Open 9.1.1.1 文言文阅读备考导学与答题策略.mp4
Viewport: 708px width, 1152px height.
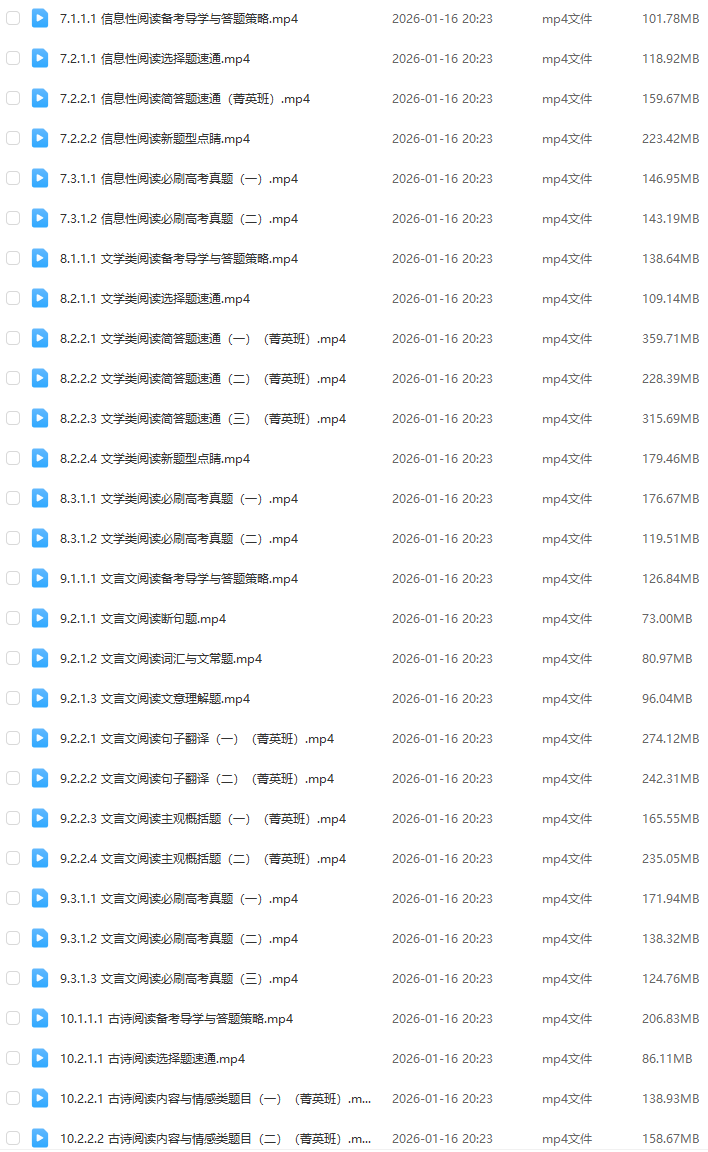pos(178,579)
